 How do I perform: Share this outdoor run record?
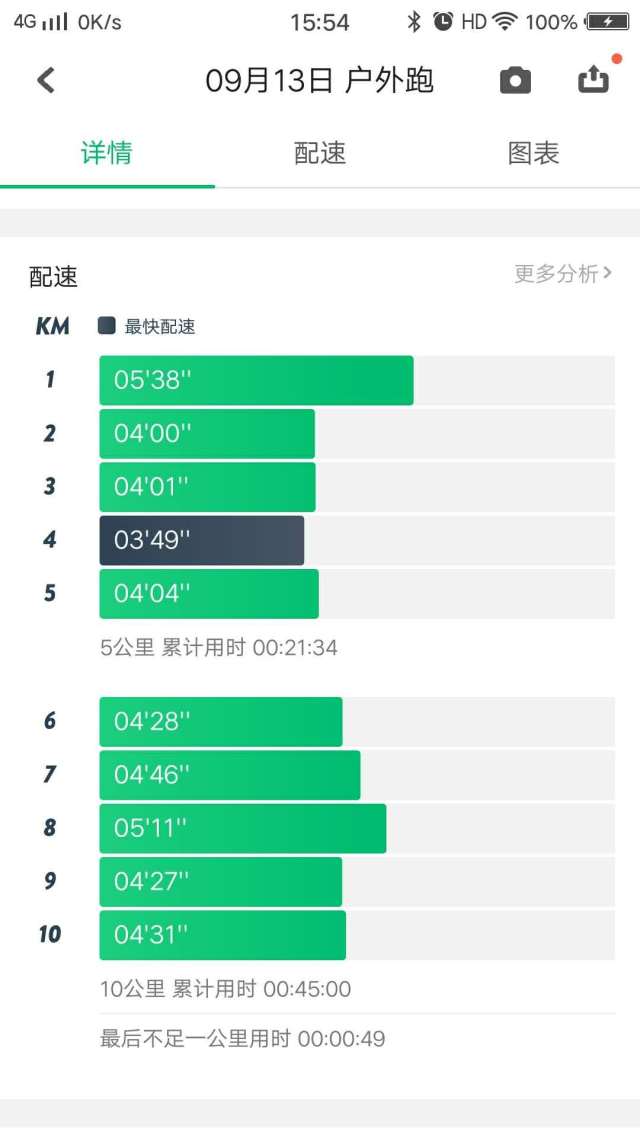coord(593,80)
